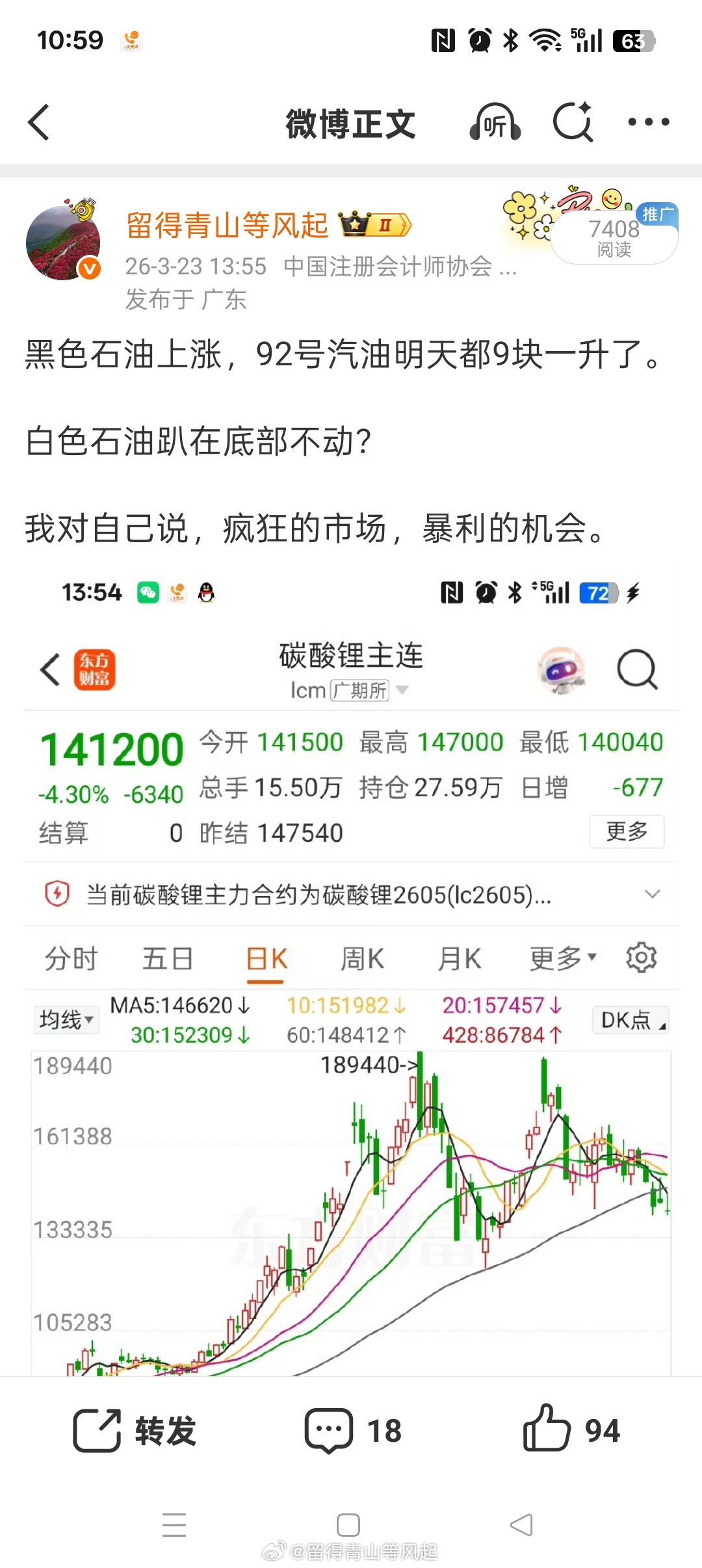Image resolution: width=702 pixels, height=1568 pixels.
Task: Tap the user's profile avatar
Action: (x=63, y=242)
